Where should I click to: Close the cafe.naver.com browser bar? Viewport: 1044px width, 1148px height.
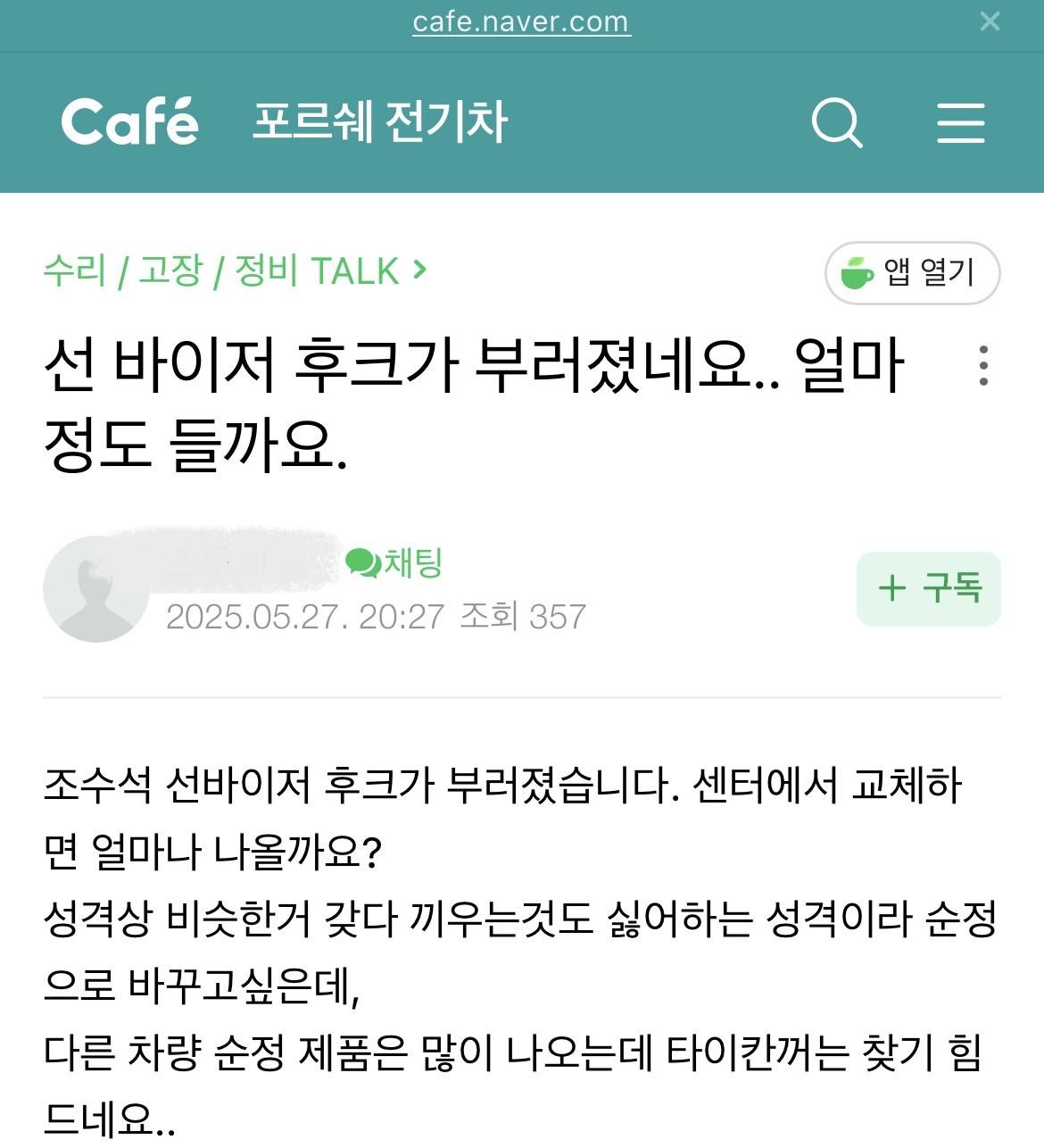pyautogui.click(x=990, y=21)
